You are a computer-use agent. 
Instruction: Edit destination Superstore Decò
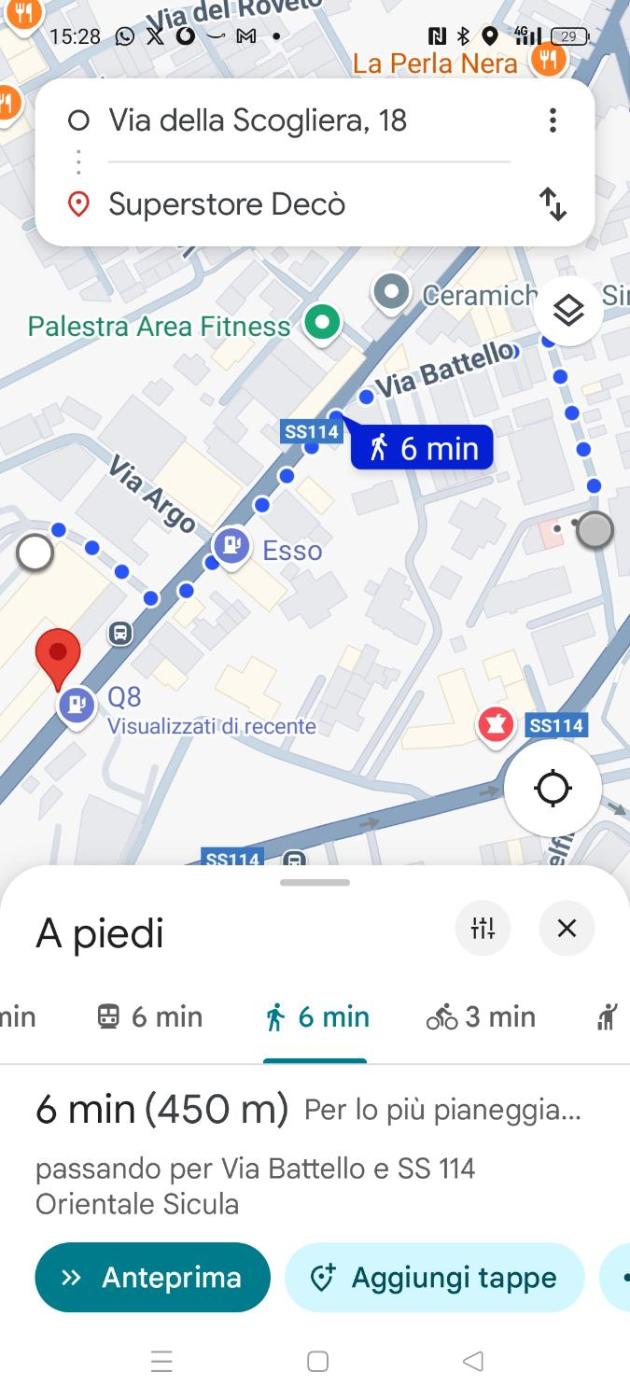228,204
